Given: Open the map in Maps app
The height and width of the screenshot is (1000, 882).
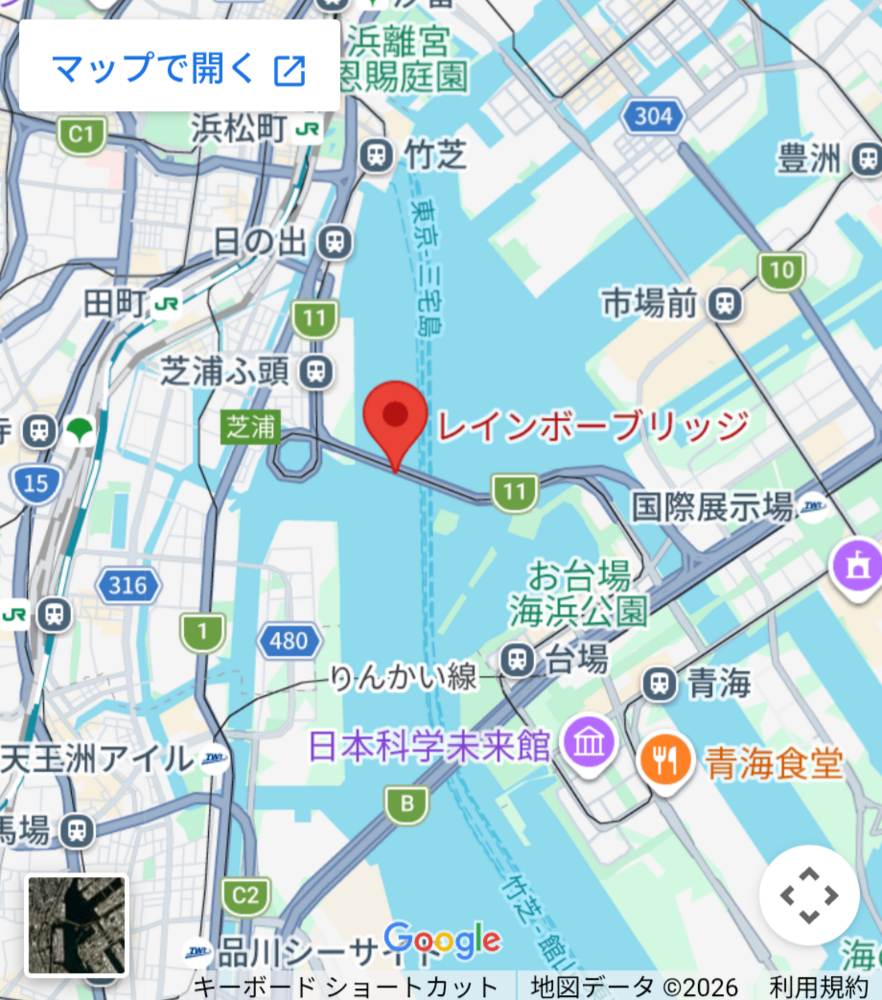Looking at the screenshot, I should [x=179, y=68].
